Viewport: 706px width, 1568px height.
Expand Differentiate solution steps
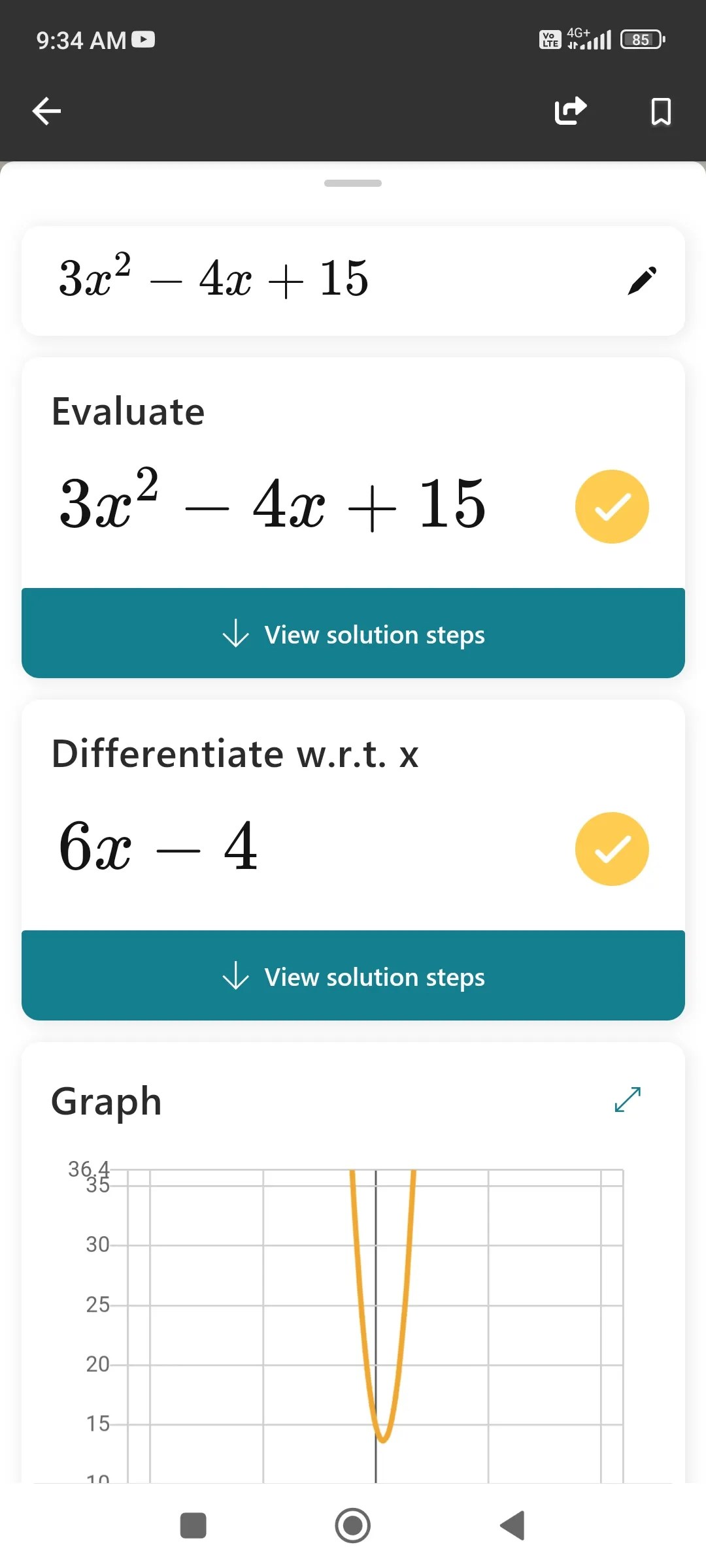pyautogui.click(x=353, y=975)
